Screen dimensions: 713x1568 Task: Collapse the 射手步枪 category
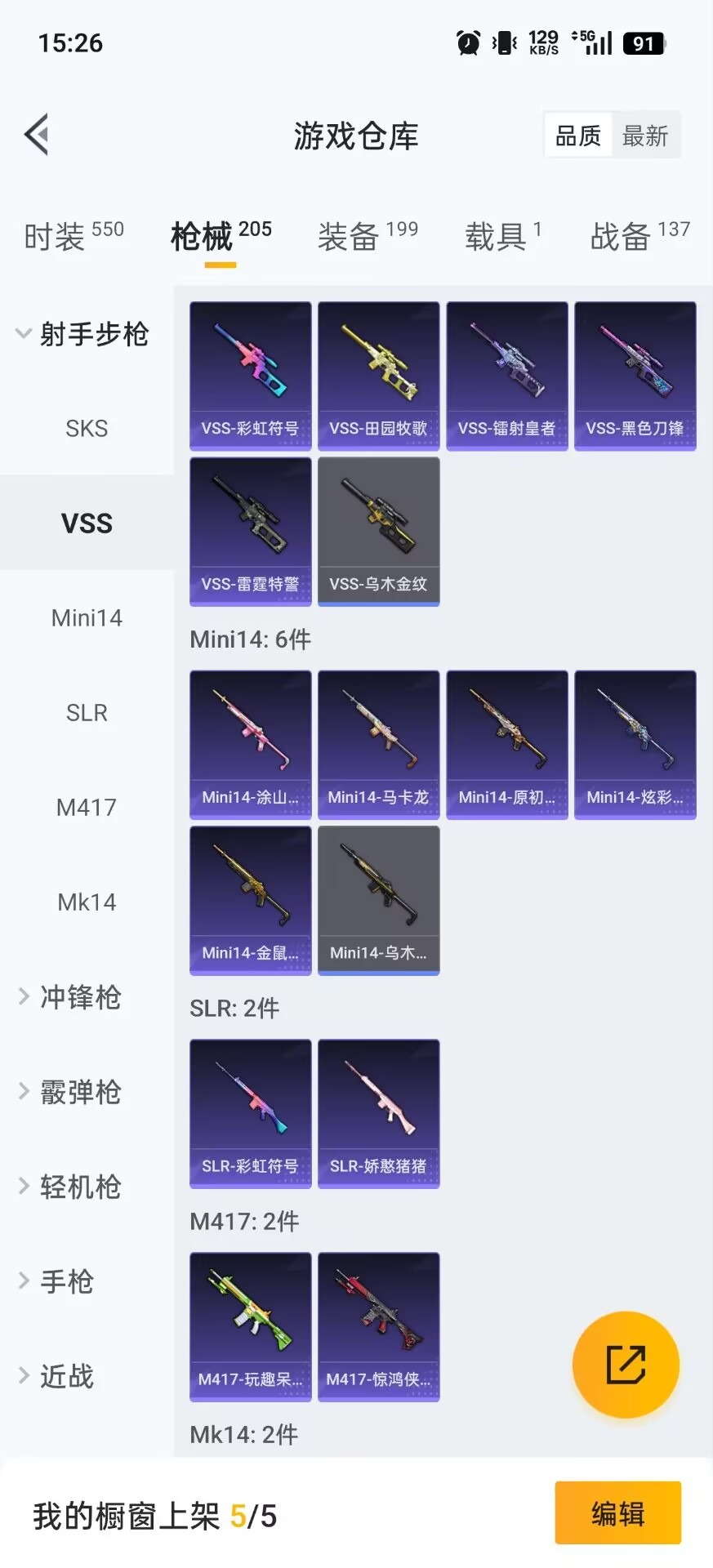(86, 333)
